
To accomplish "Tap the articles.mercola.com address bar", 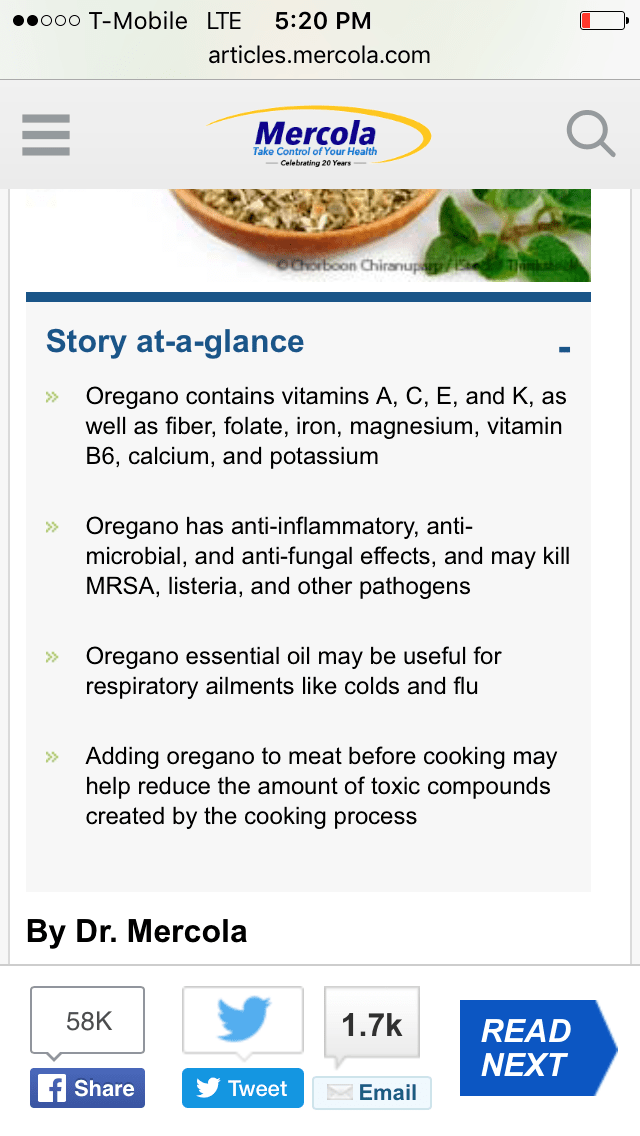I will (320, 55).
